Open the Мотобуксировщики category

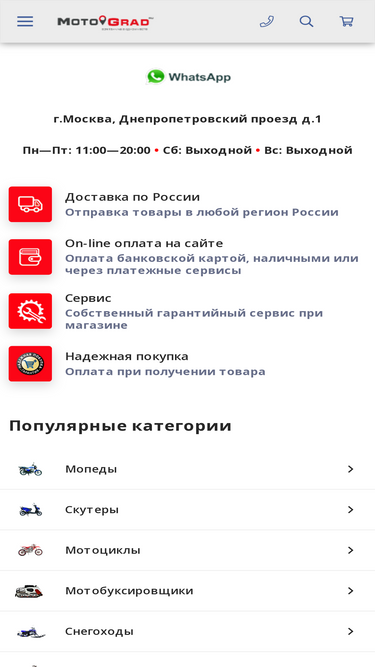[x=188, y=591]
